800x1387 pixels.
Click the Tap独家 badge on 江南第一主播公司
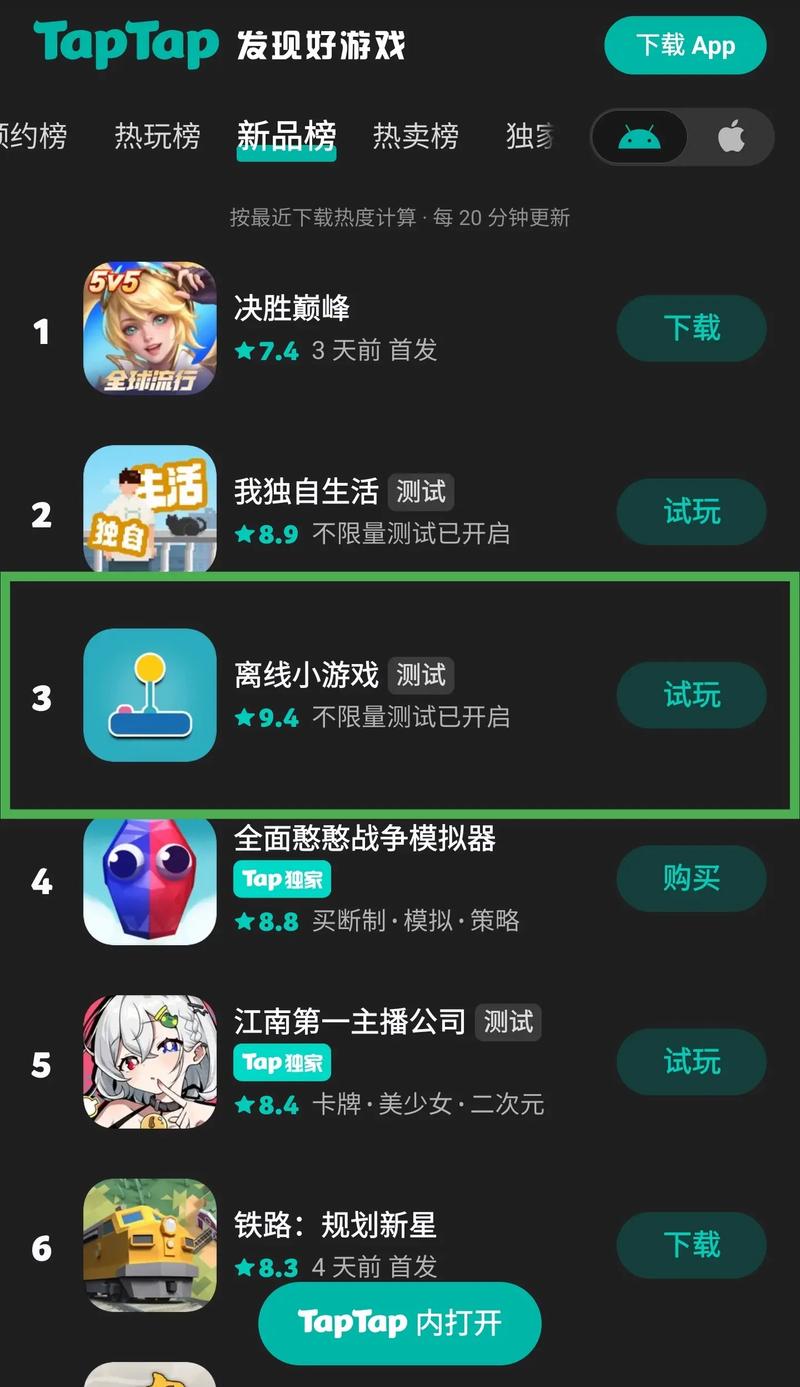click(x=281, y=1063)
